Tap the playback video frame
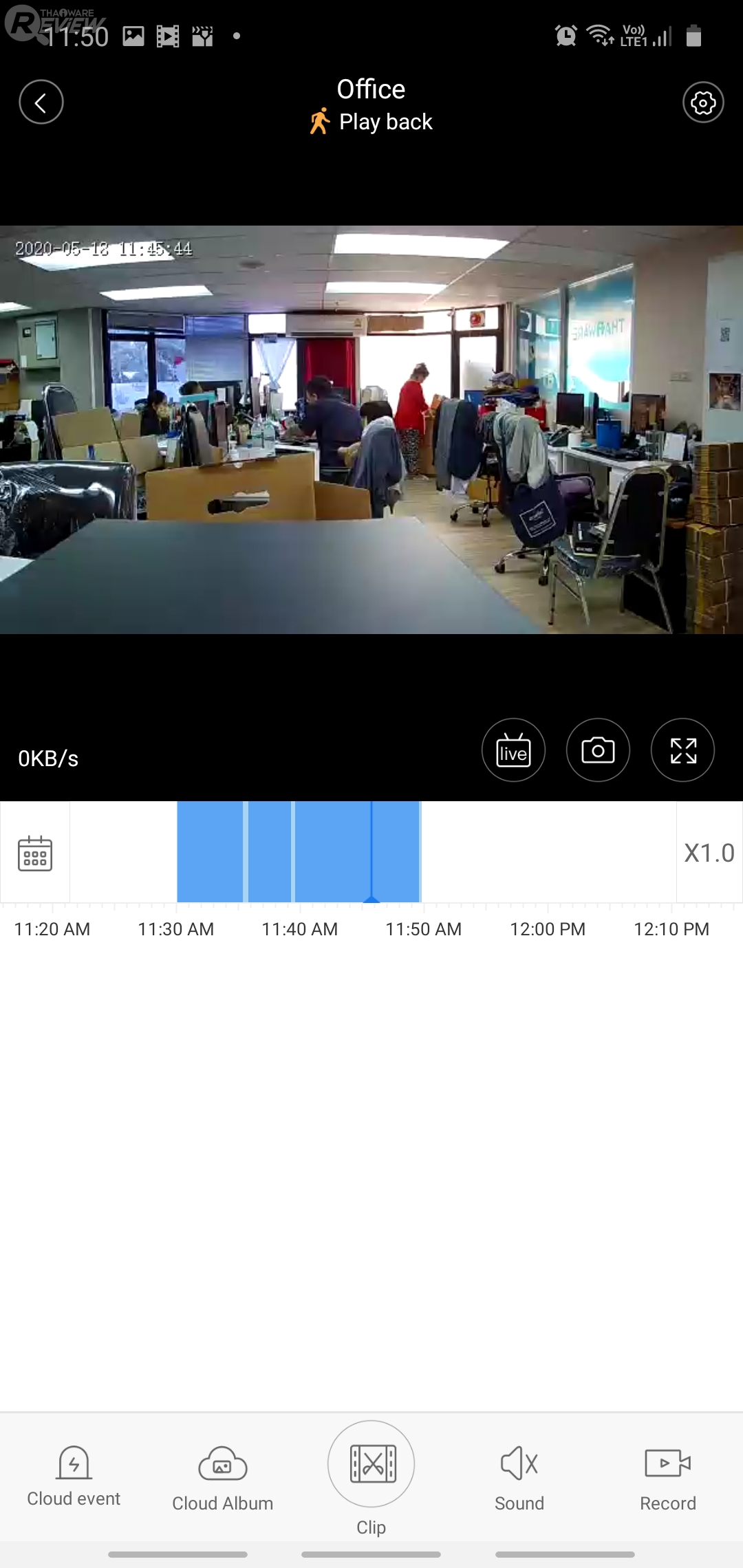 371,430
